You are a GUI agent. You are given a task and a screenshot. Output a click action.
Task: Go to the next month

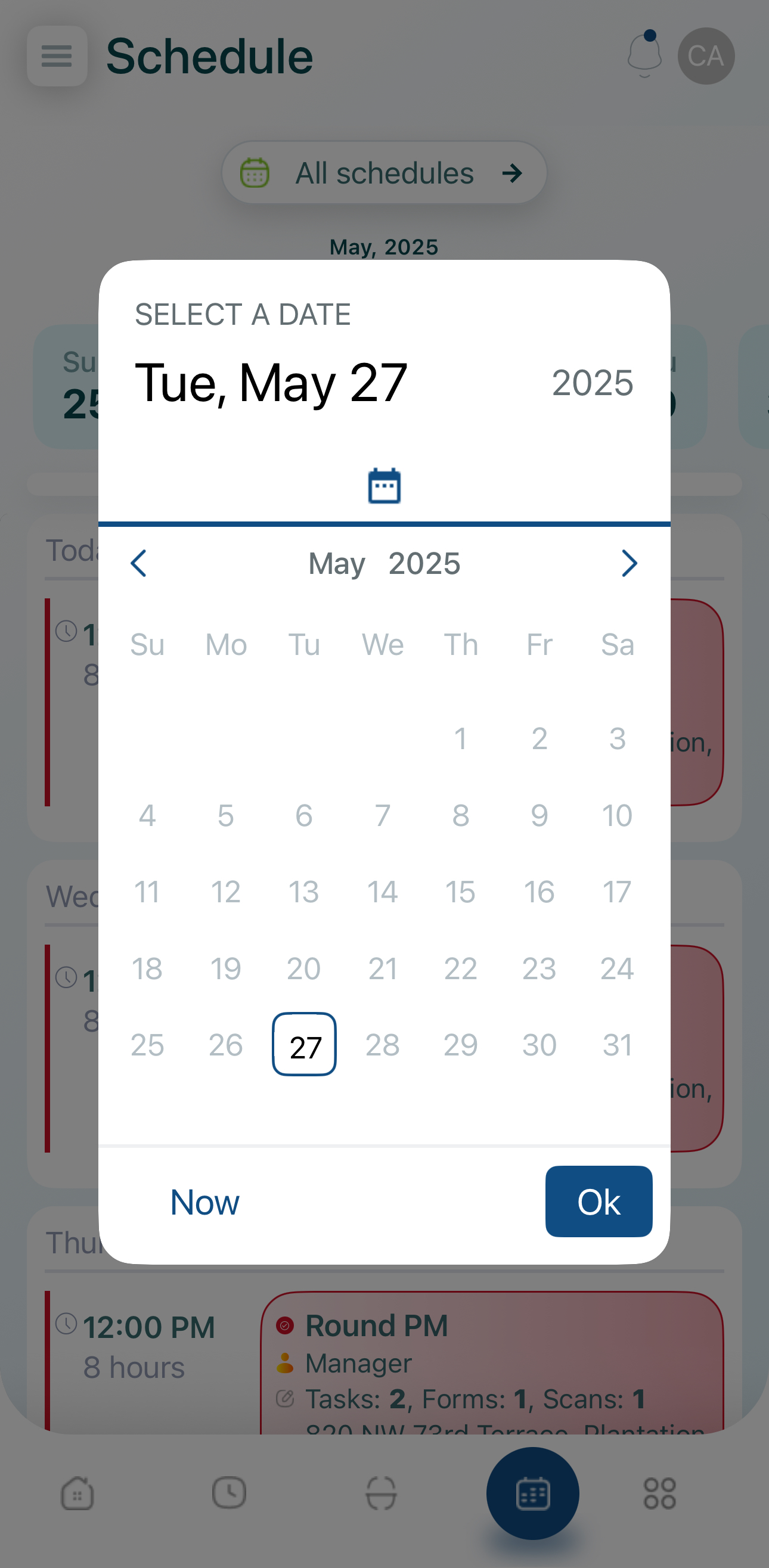coord(630,563)
